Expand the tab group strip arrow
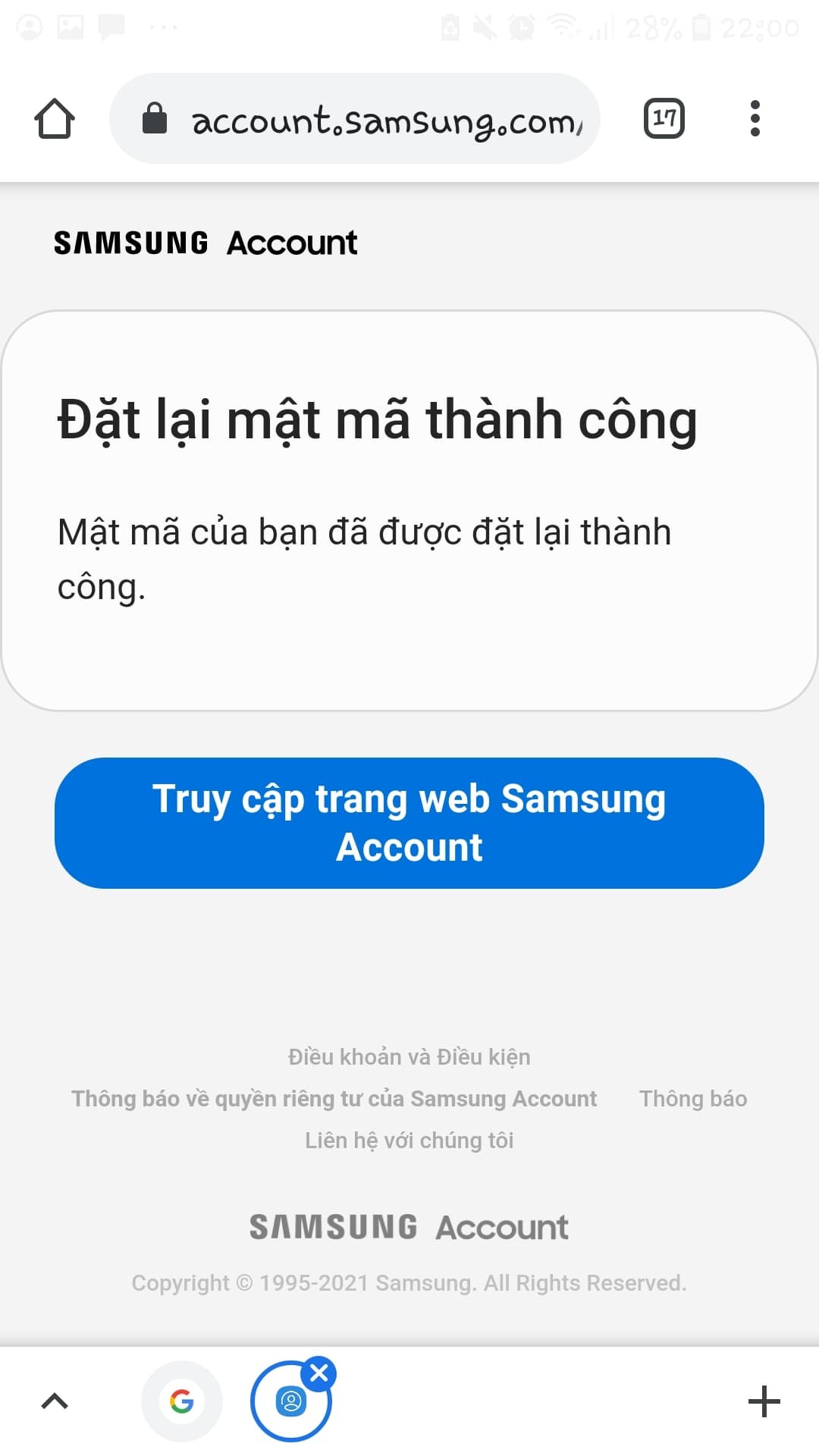The width and height of the screenshot is (819, 1456). [x=55, y=1401]
